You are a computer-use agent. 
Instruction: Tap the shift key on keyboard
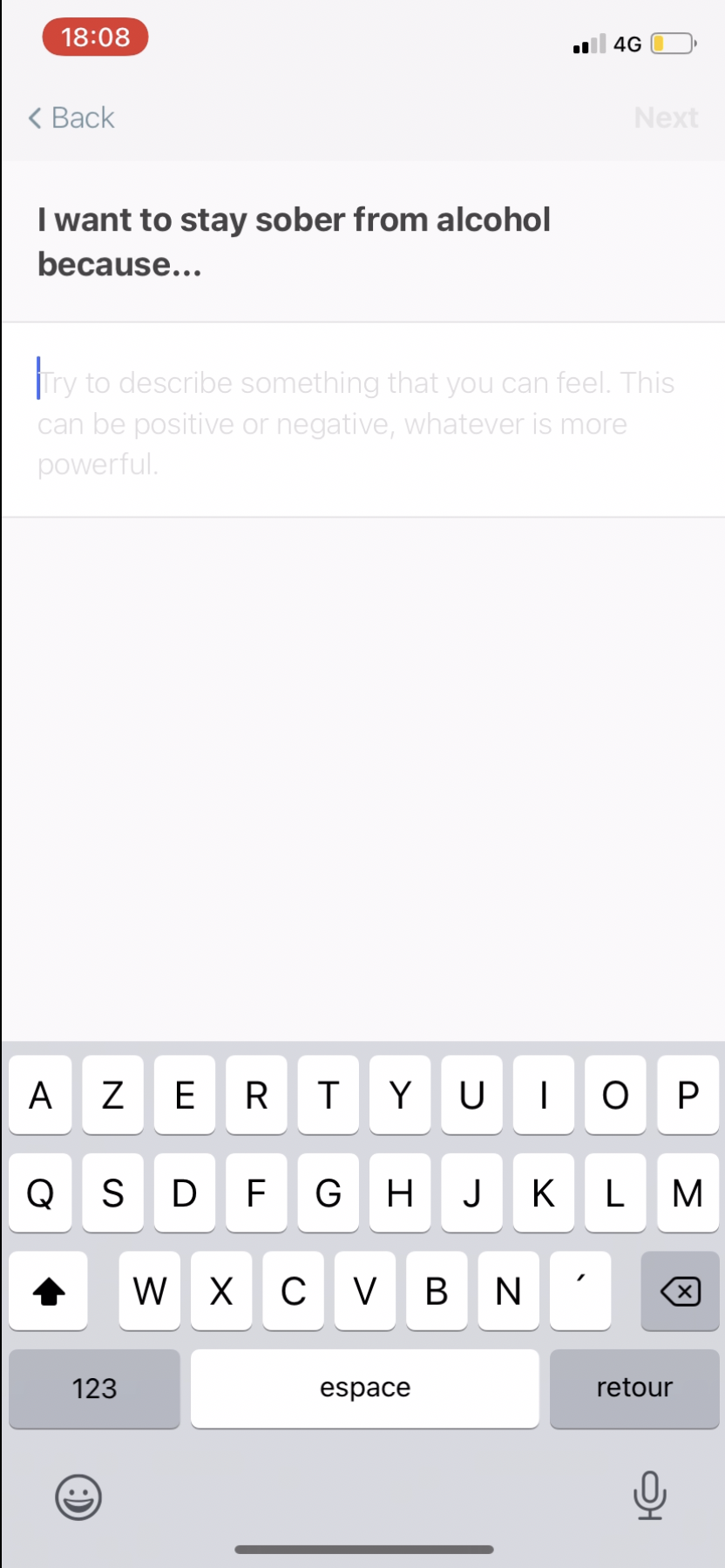(49, 1291)
